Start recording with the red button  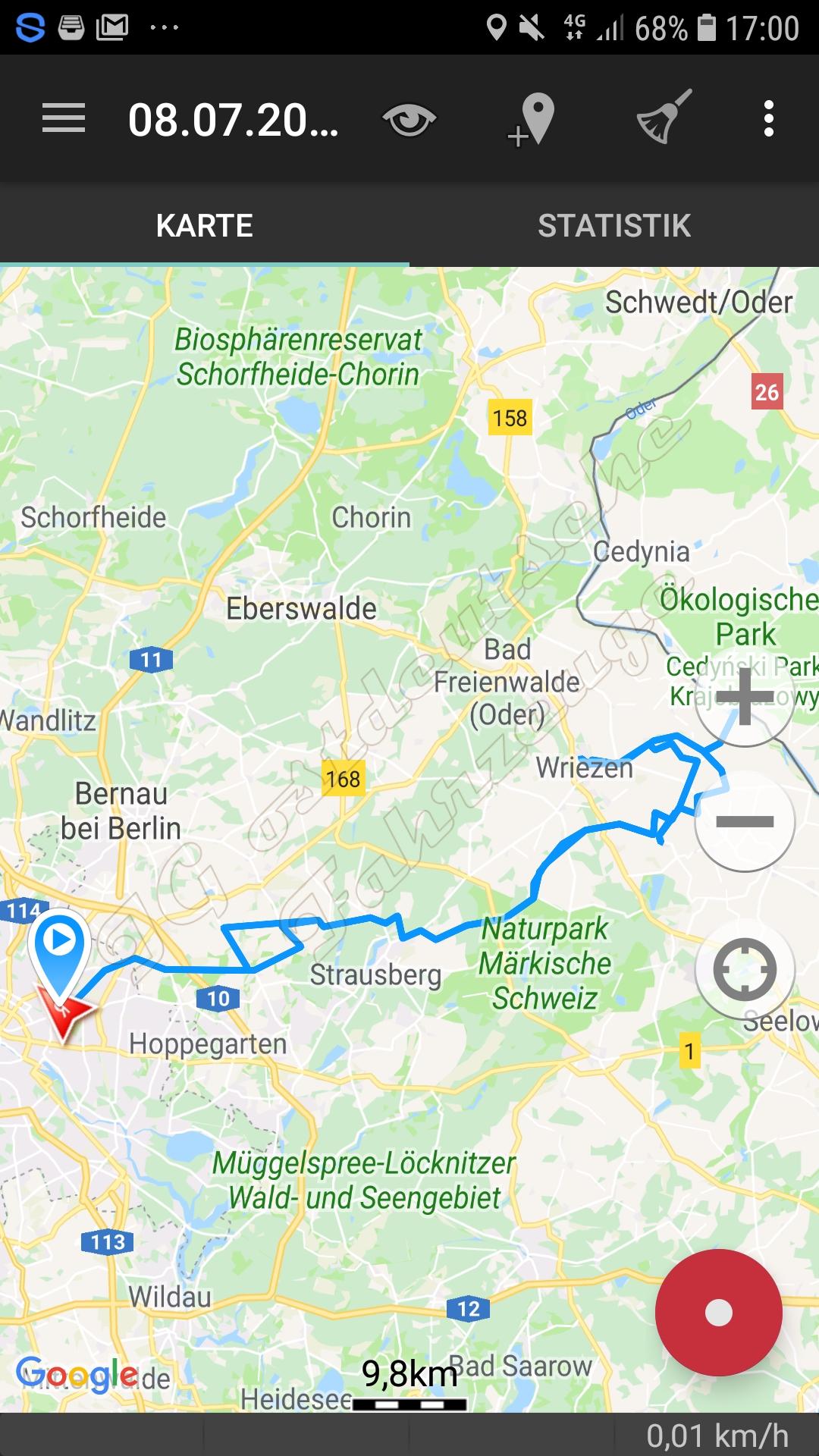[x=718, y=1313]
